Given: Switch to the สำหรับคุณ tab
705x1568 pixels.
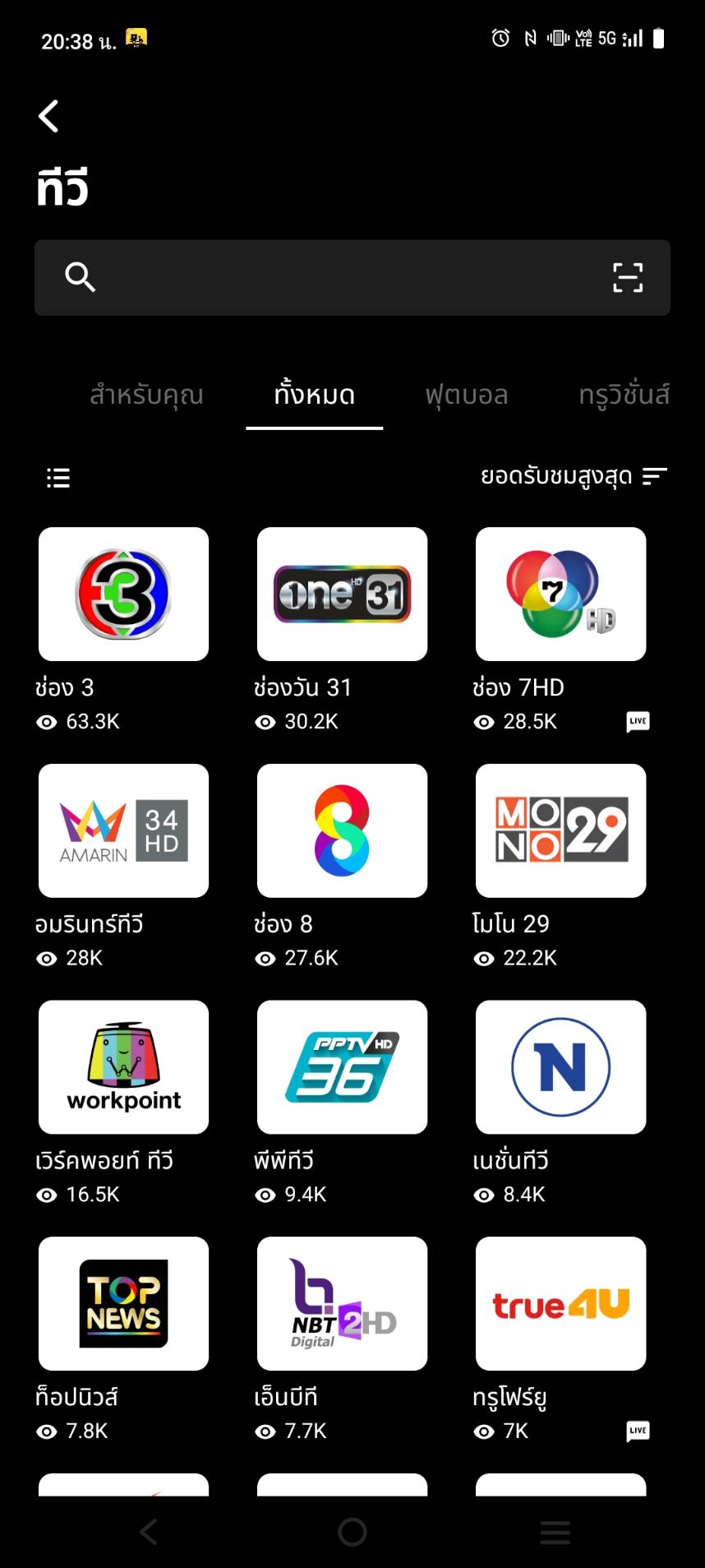Looking at the screenshot, I should pos(146,395).
